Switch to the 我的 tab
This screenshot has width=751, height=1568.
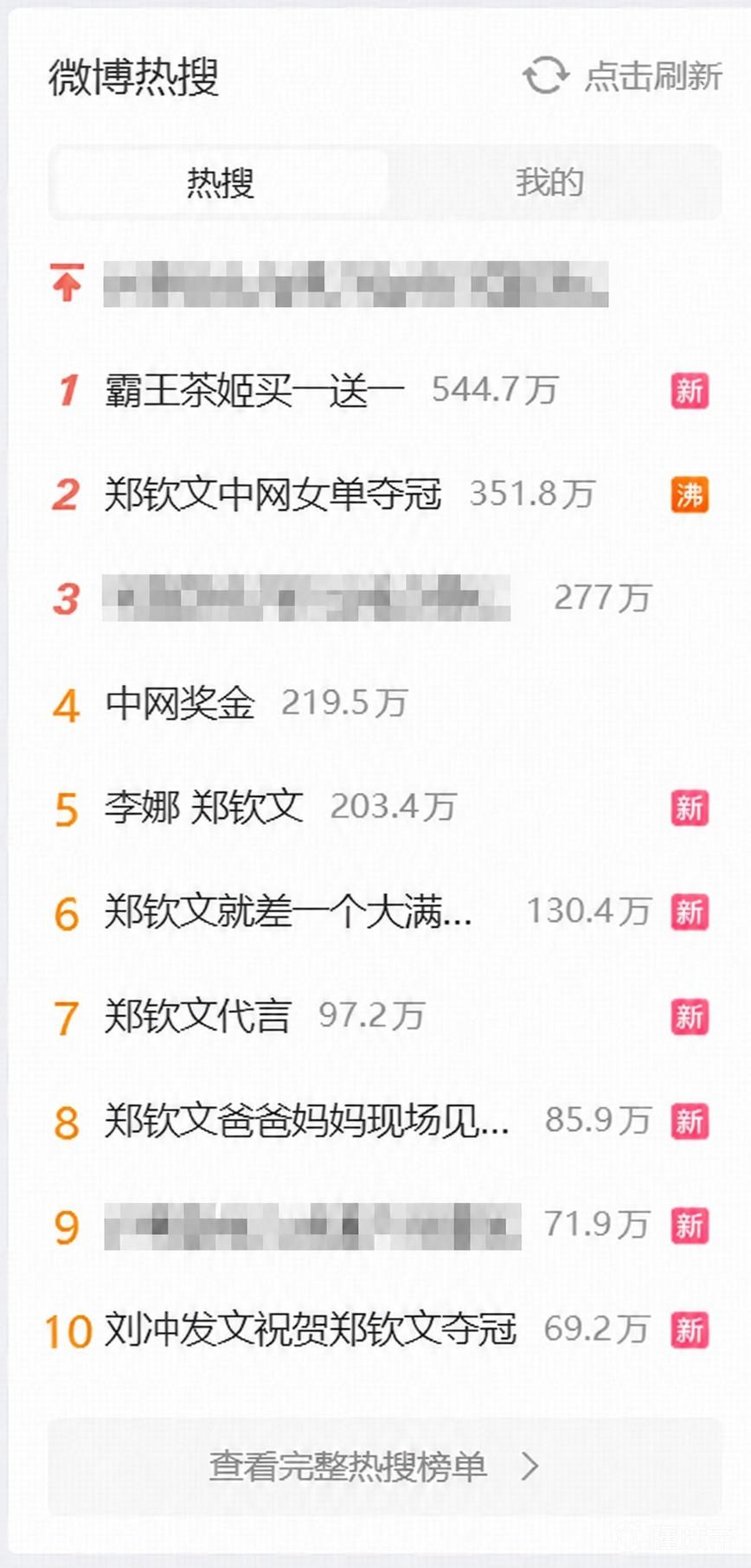550,182
